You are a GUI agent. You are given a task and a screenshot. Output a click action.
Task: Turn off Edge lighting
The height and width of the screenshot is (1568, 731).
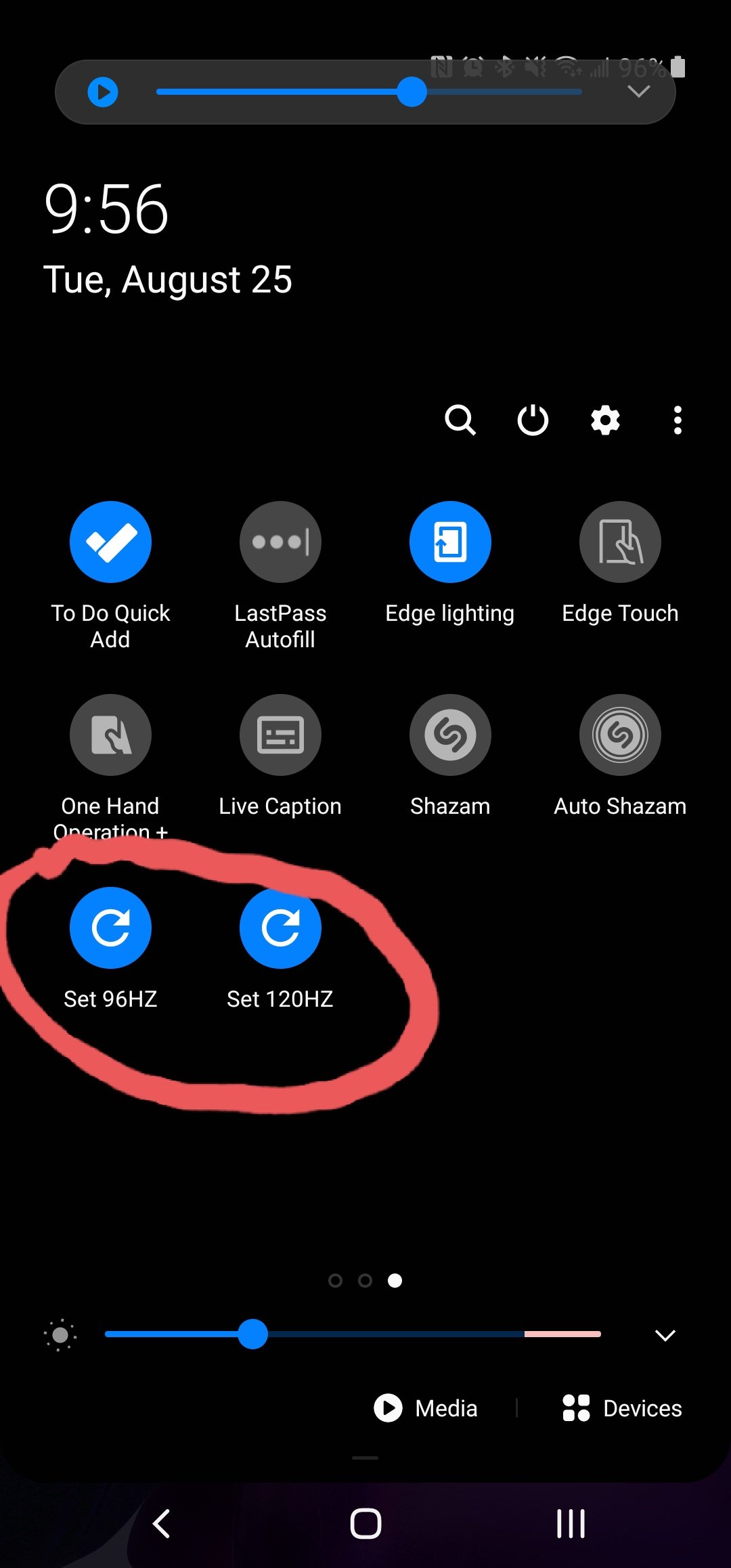[x=450, y=542]
